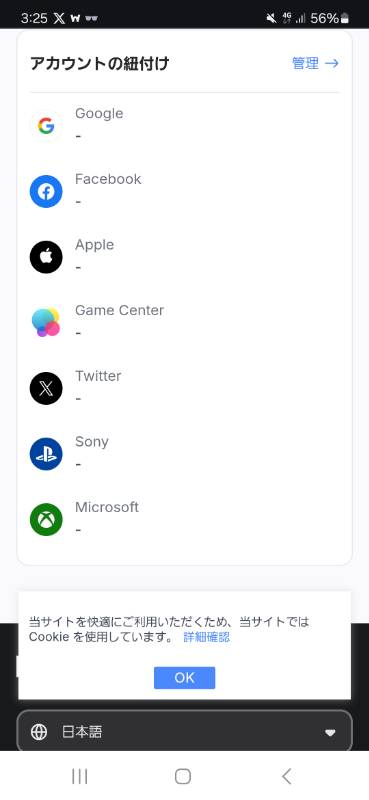Open the 詳細確認 cookie details link

(x=206, y=637)
